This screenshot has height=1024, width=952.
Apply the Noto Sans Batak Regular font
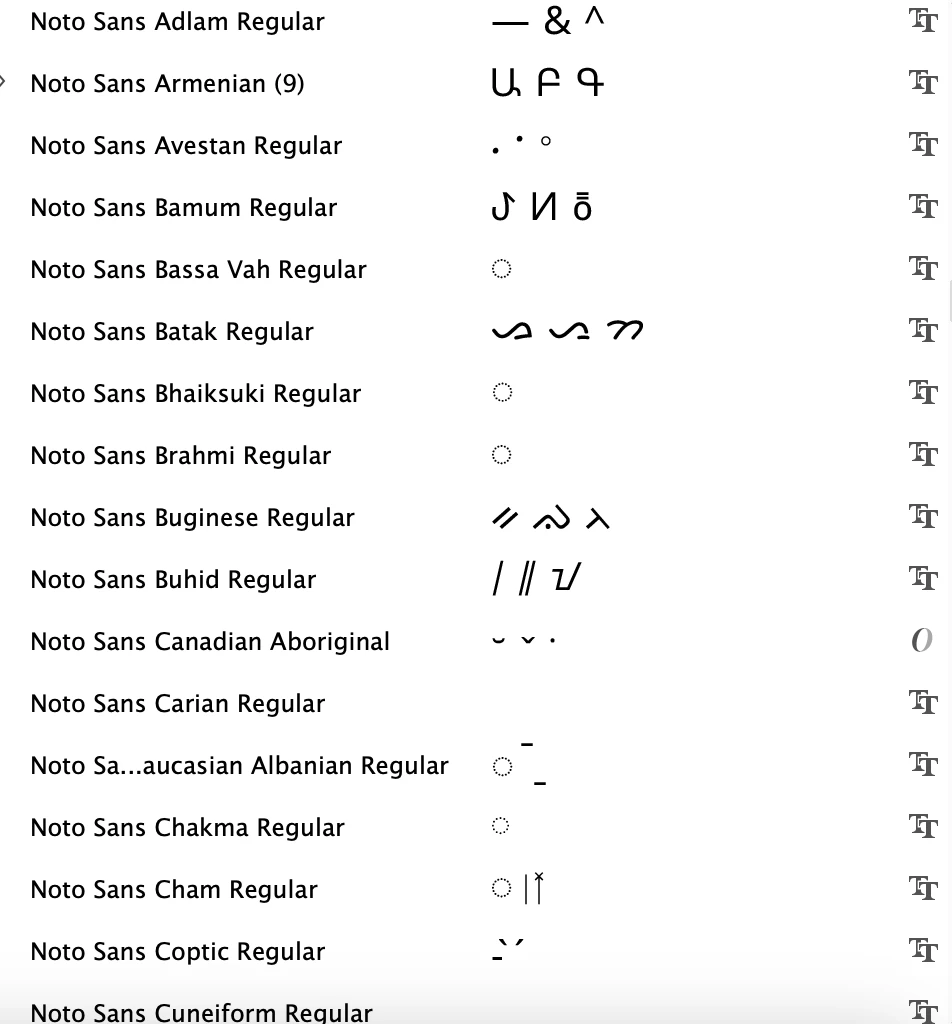pyautogui.click(x=172, y=332)
